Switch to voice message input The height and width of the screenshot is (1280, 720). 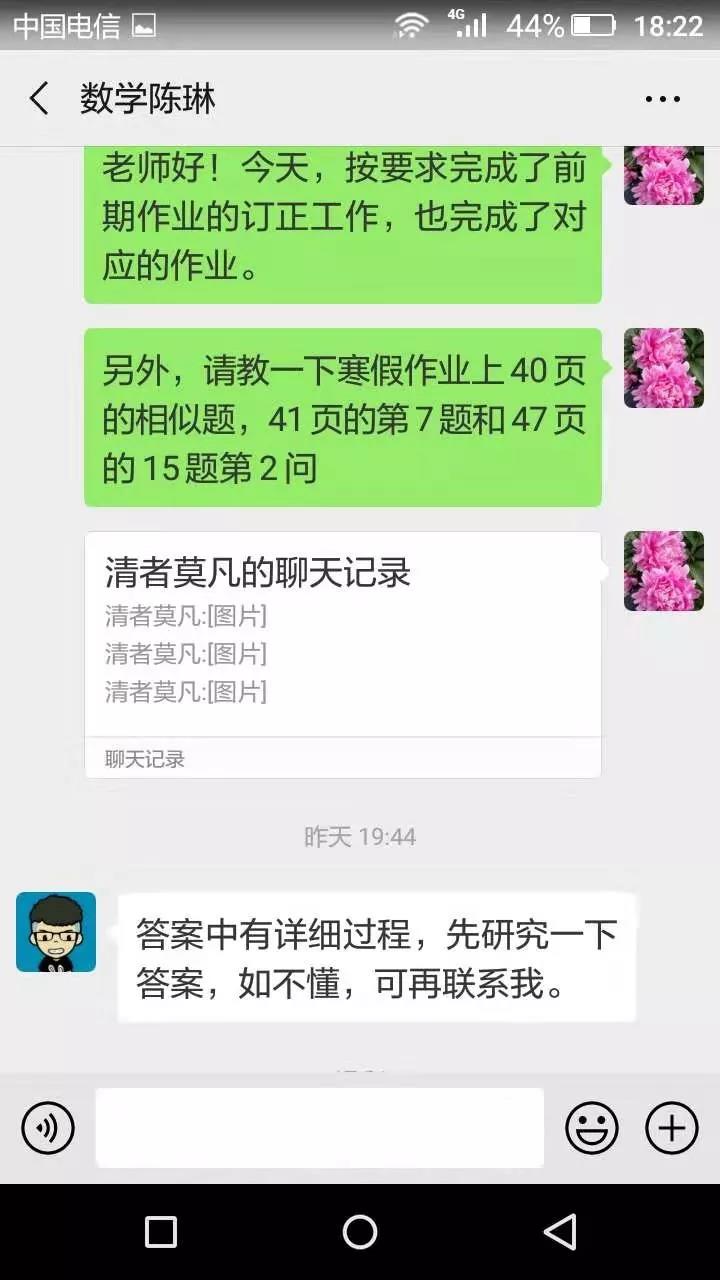click(48, 1128)
